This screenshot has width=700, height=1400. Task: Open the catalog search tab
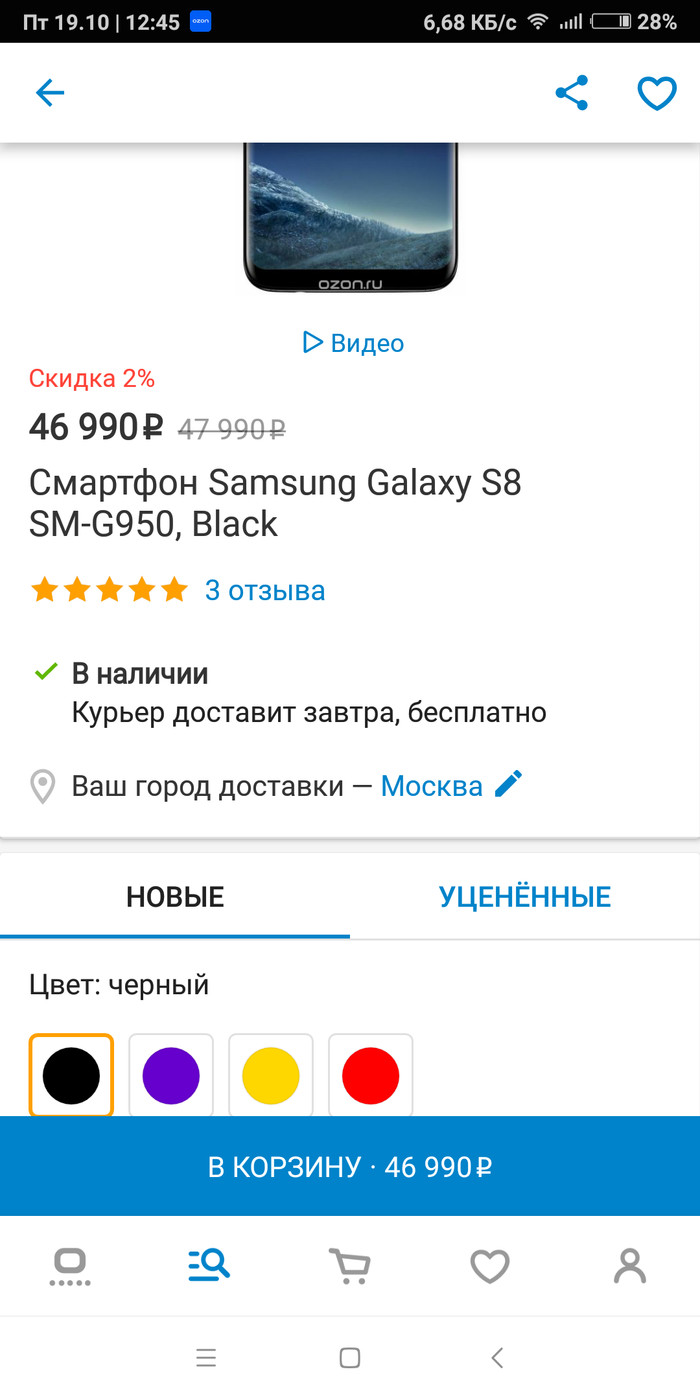(210, 1266)
